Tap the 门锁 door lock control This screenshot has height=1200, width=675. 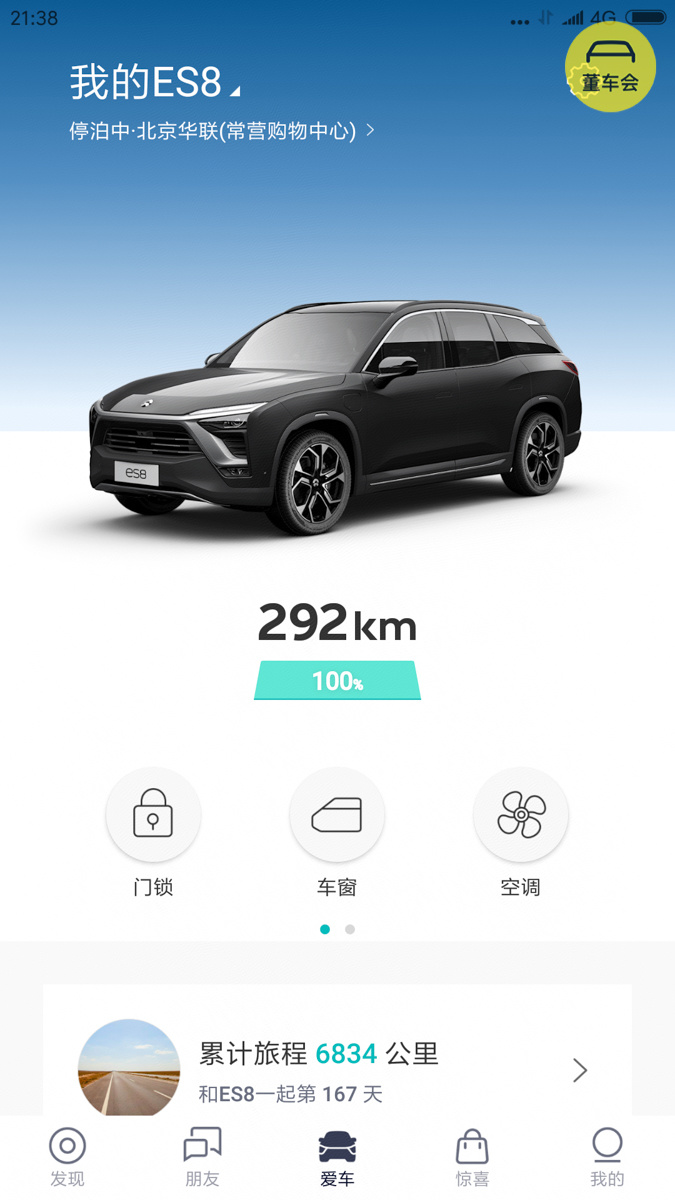coord(153,815)
